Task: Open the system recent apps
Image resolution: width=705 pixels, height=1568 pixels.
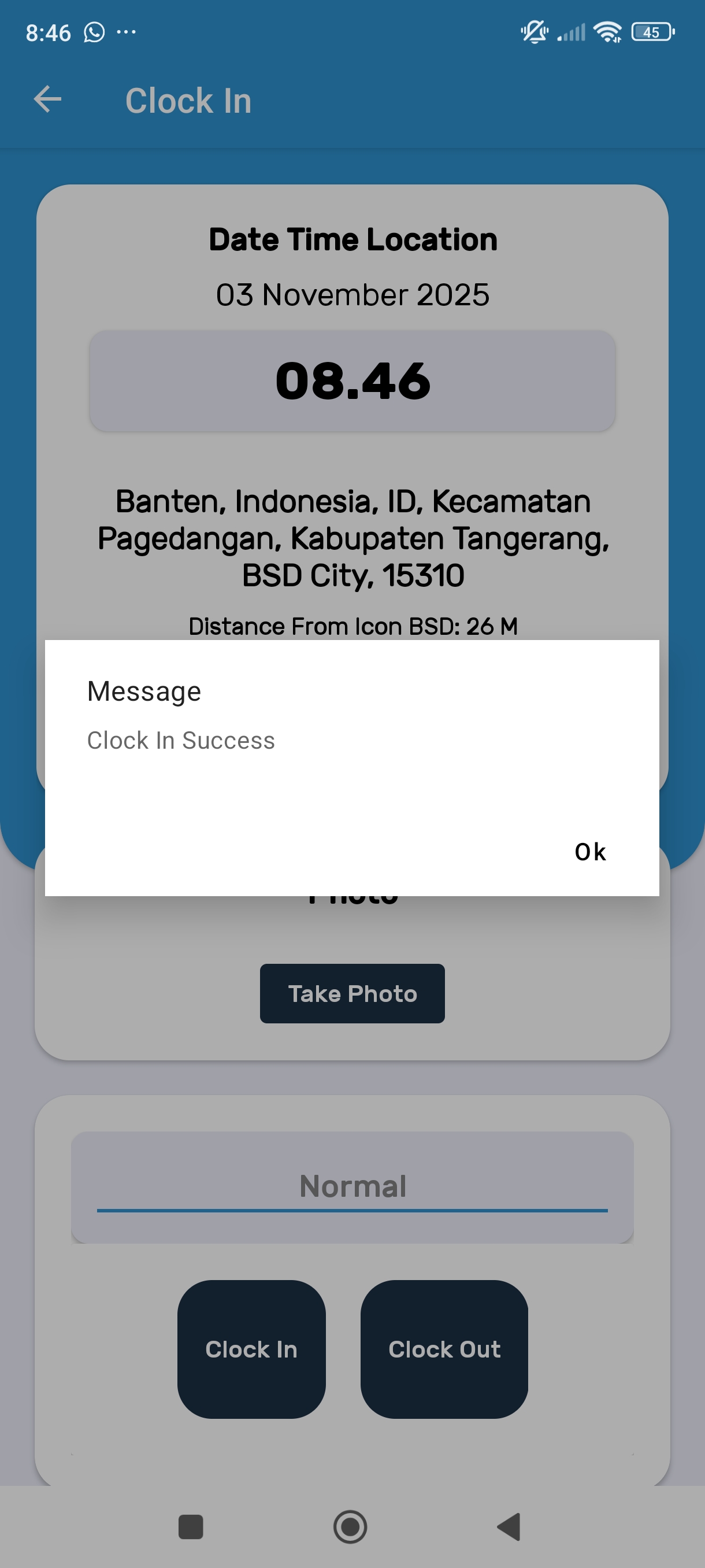Action: click(x=190, y=1526)
